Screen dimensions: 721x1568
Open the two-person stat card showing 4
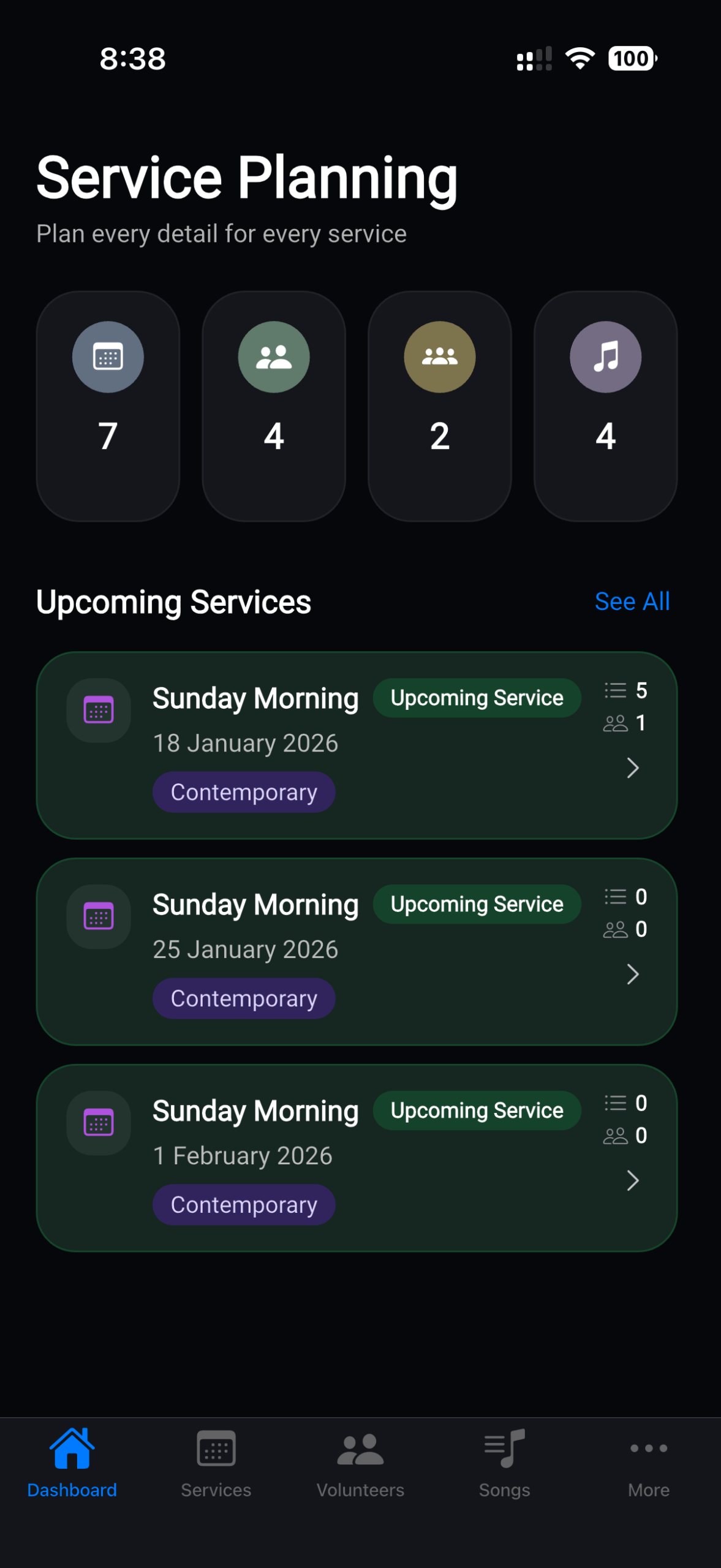(274, 406)
